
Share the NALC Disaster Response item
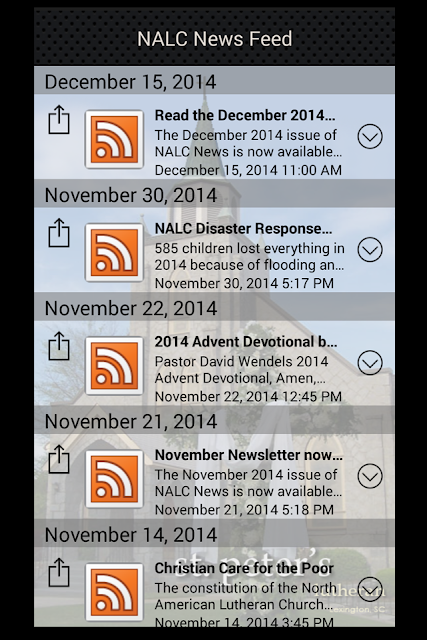[x=59, y=233]
